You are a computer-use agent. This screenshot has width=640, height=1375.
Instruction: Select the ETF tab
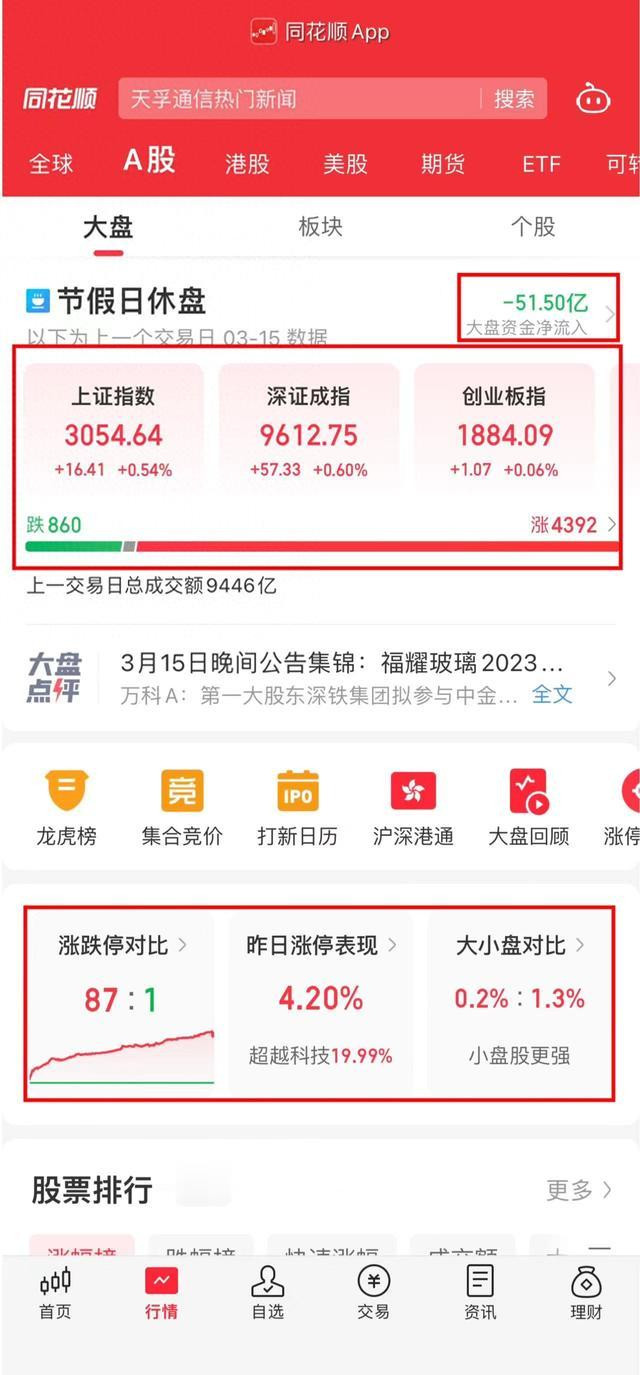(541, 163)
